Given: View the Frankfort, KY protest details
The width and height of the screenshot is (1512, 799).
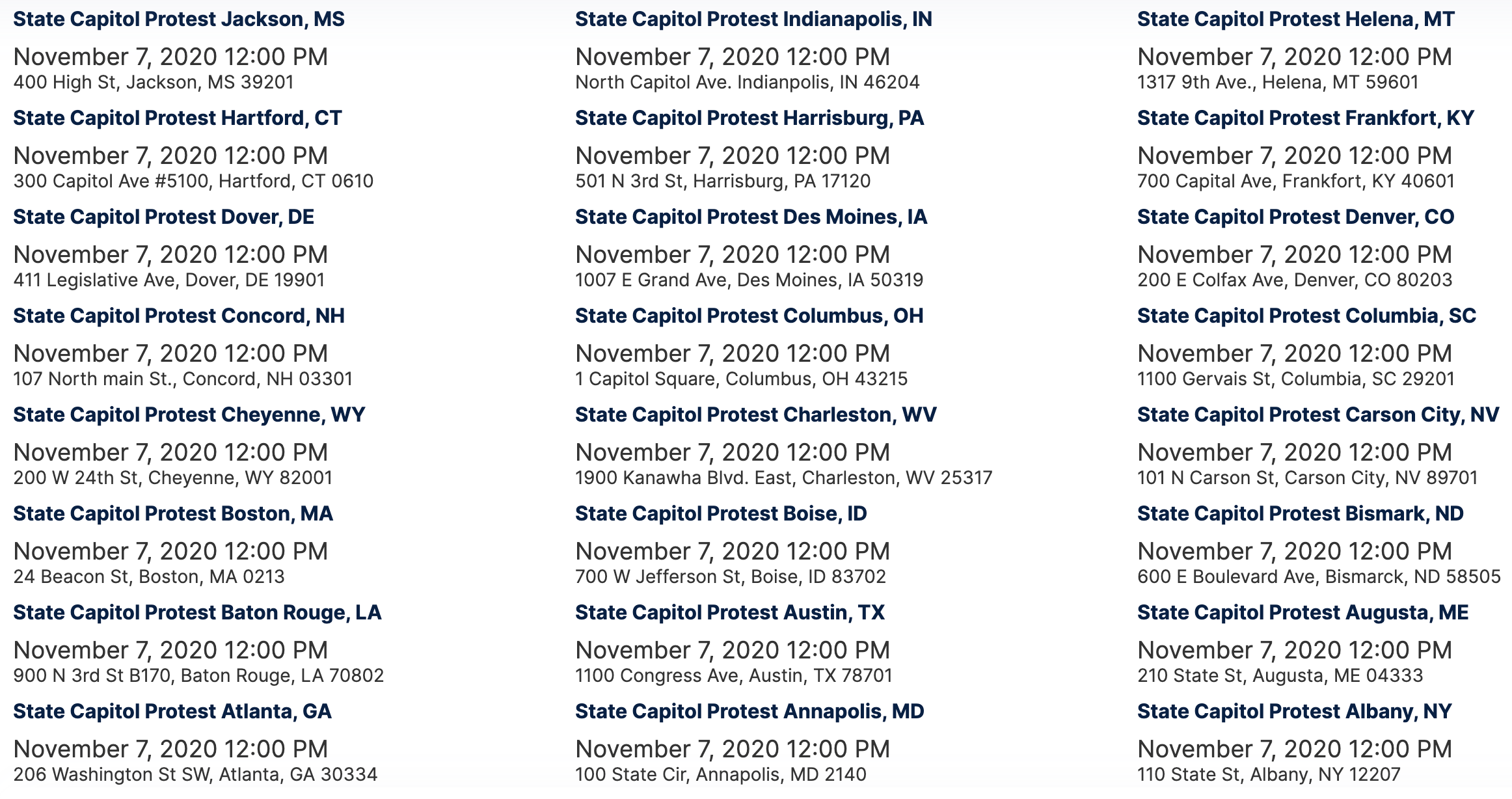Looking at the screenshot, I should pyautogui.click(x=1305, y=118).
